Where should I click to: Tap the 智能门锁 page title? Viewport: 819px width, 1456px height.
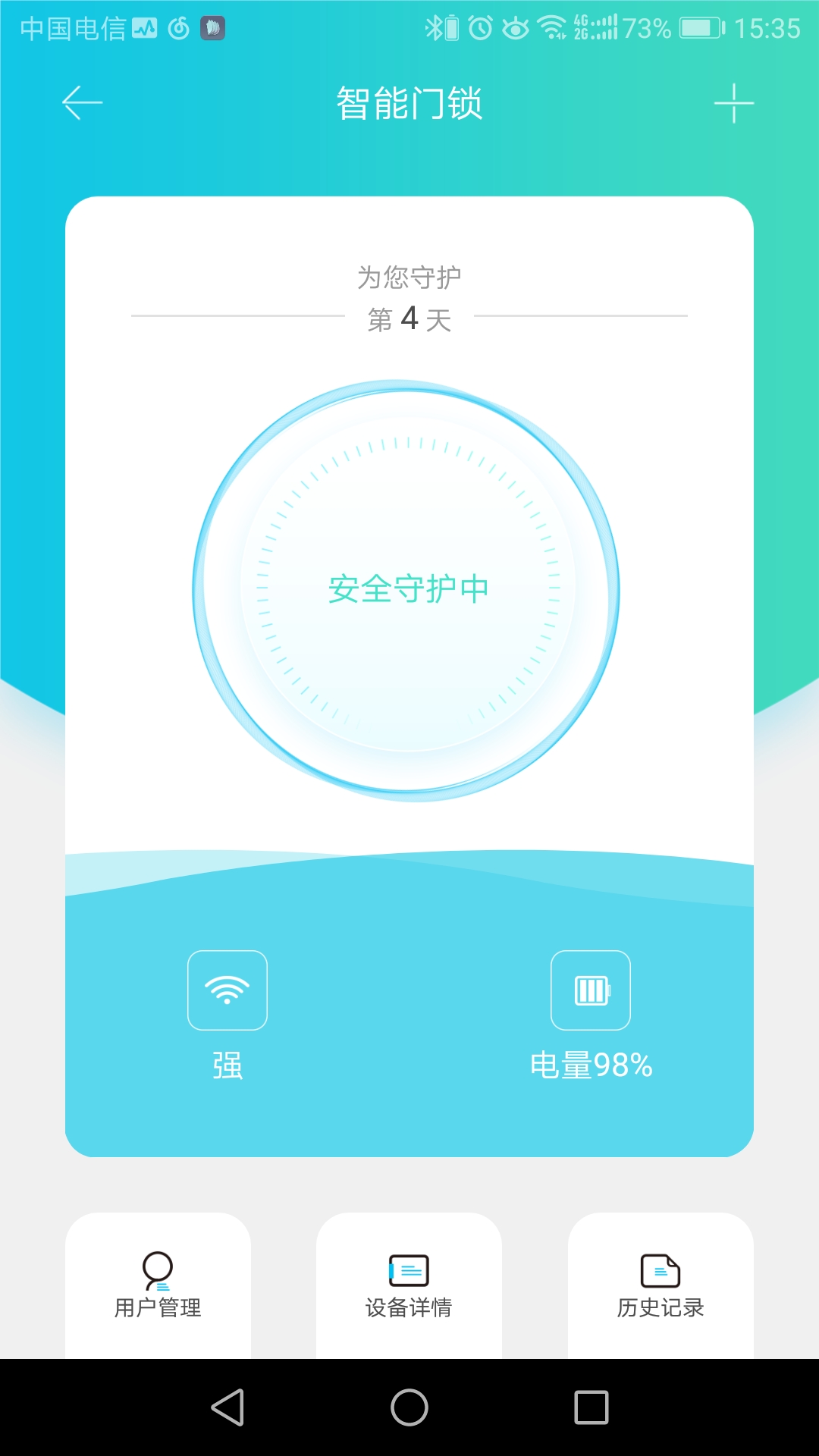[408, 104]
